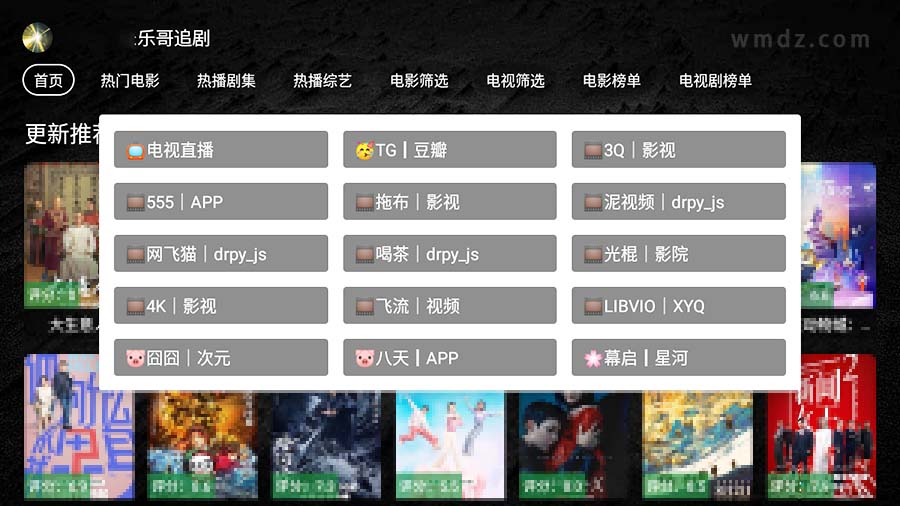
Task: Pick the 八天丨APP source
Action: (450, 358)
